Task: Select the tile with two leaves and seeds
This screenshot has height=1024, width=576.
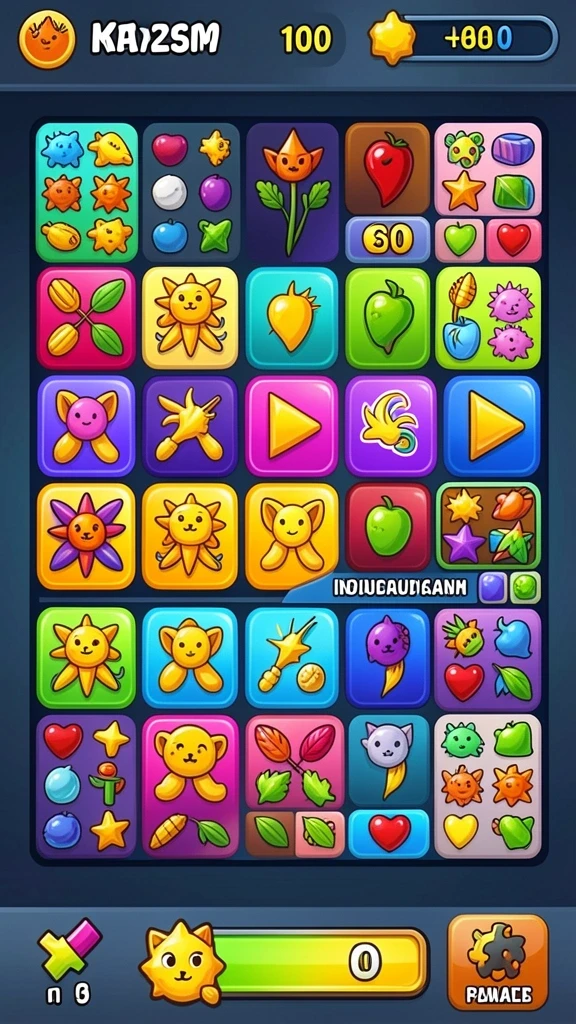Action: click(86, 317)
